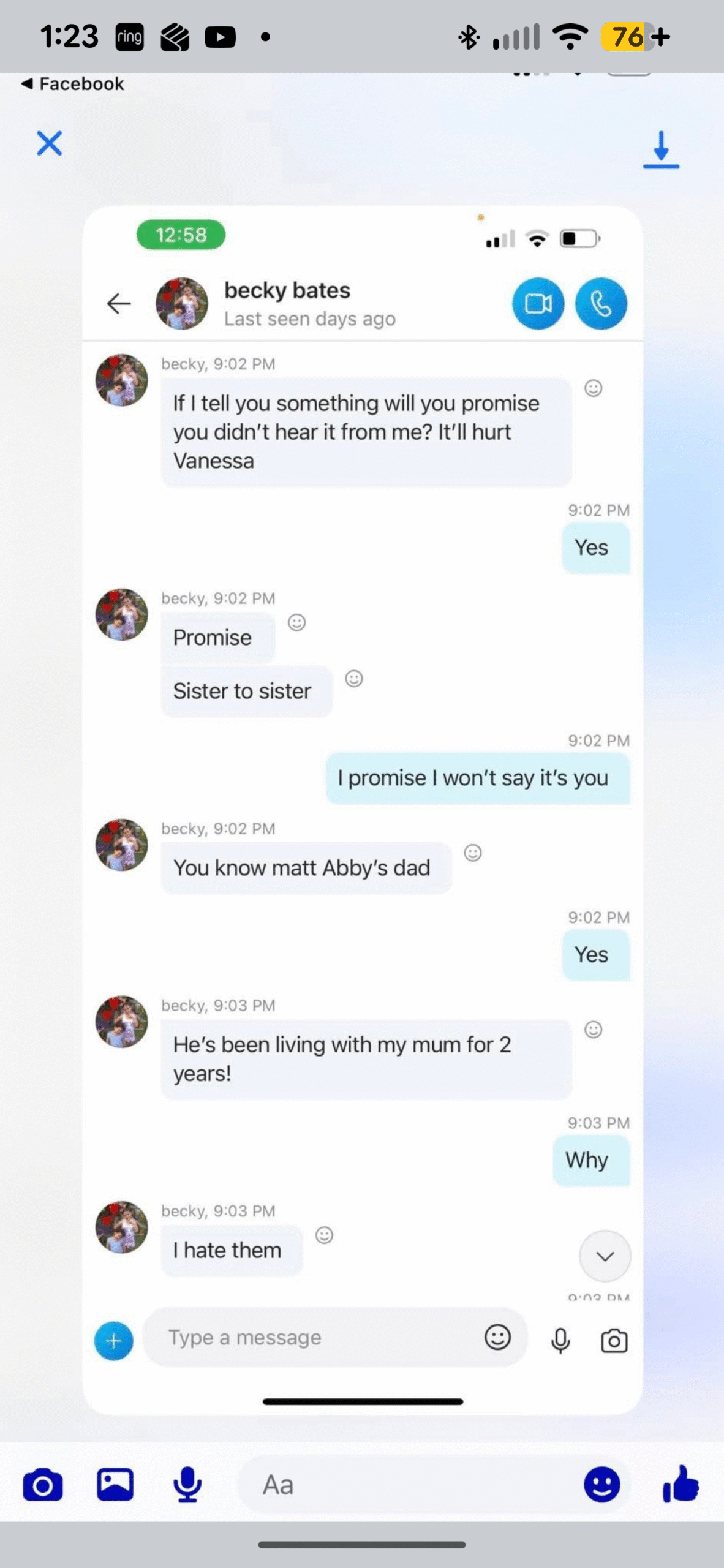Record a voice message in Messenger
This screenshot has height=1568, width=724.
tap(187, 1485)
